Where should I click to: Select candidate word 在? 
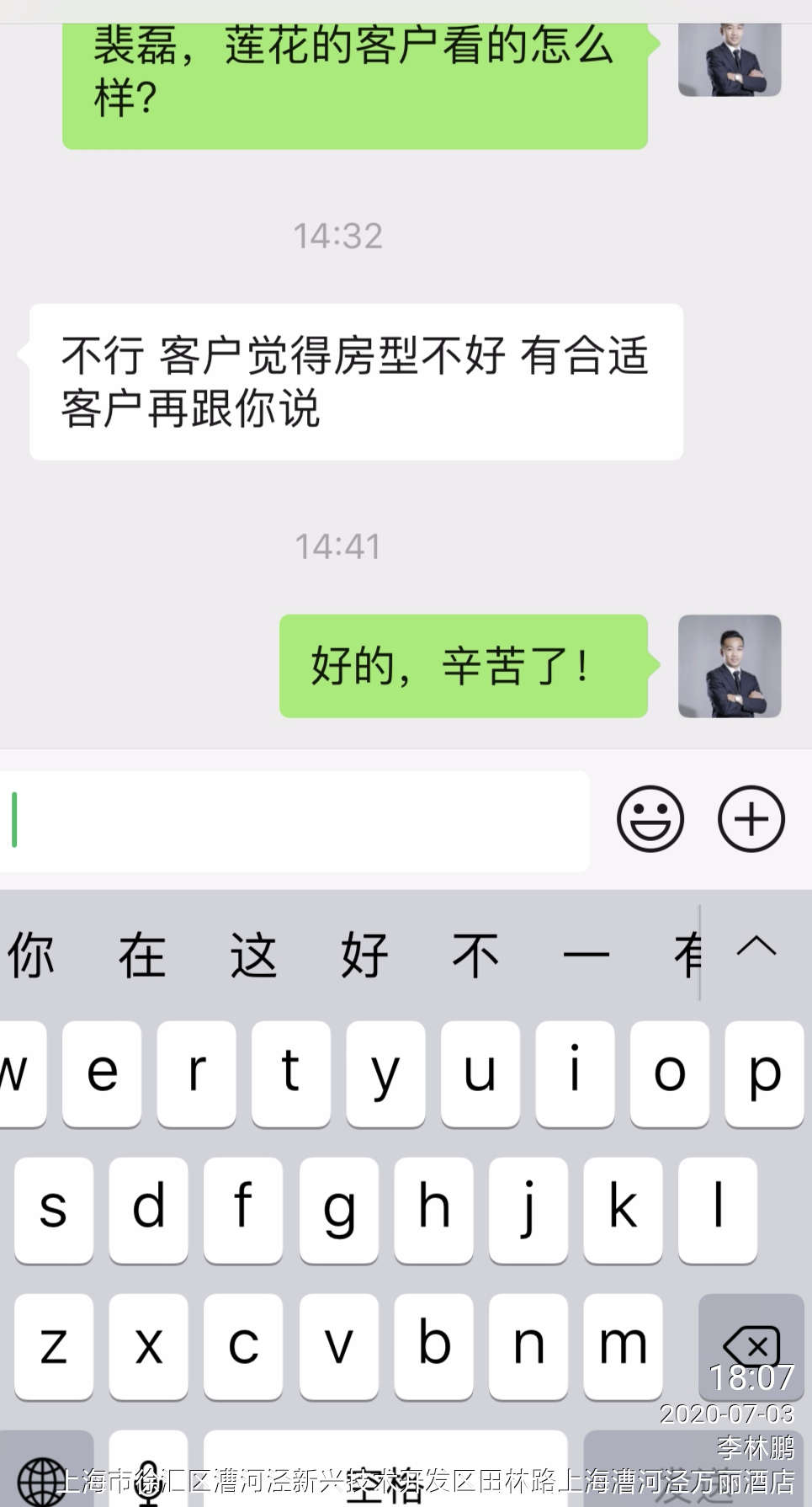tap(142, 956)
